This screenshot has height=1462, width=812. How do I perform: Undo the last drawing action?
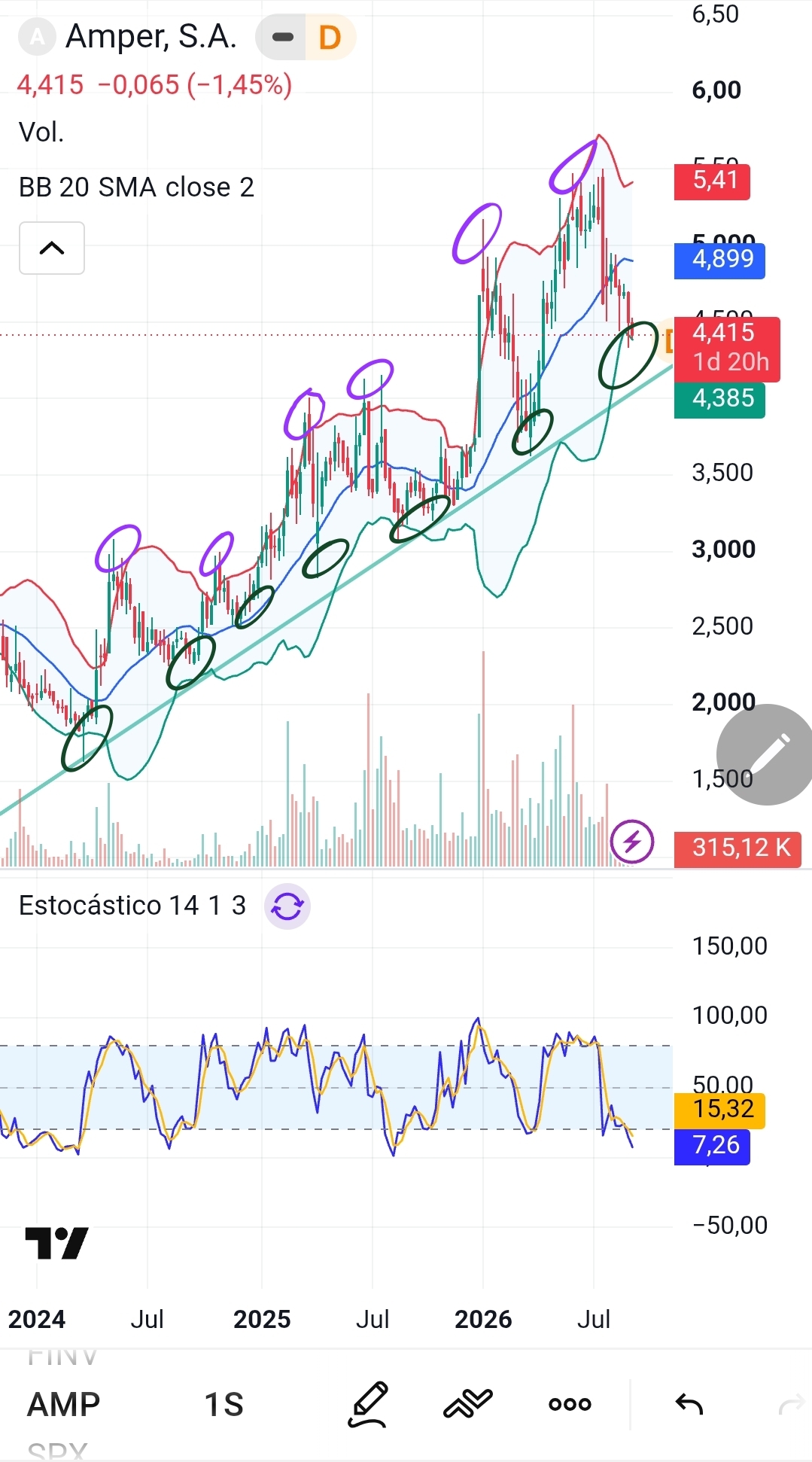pyautogui.click(x=689, y=1404)
